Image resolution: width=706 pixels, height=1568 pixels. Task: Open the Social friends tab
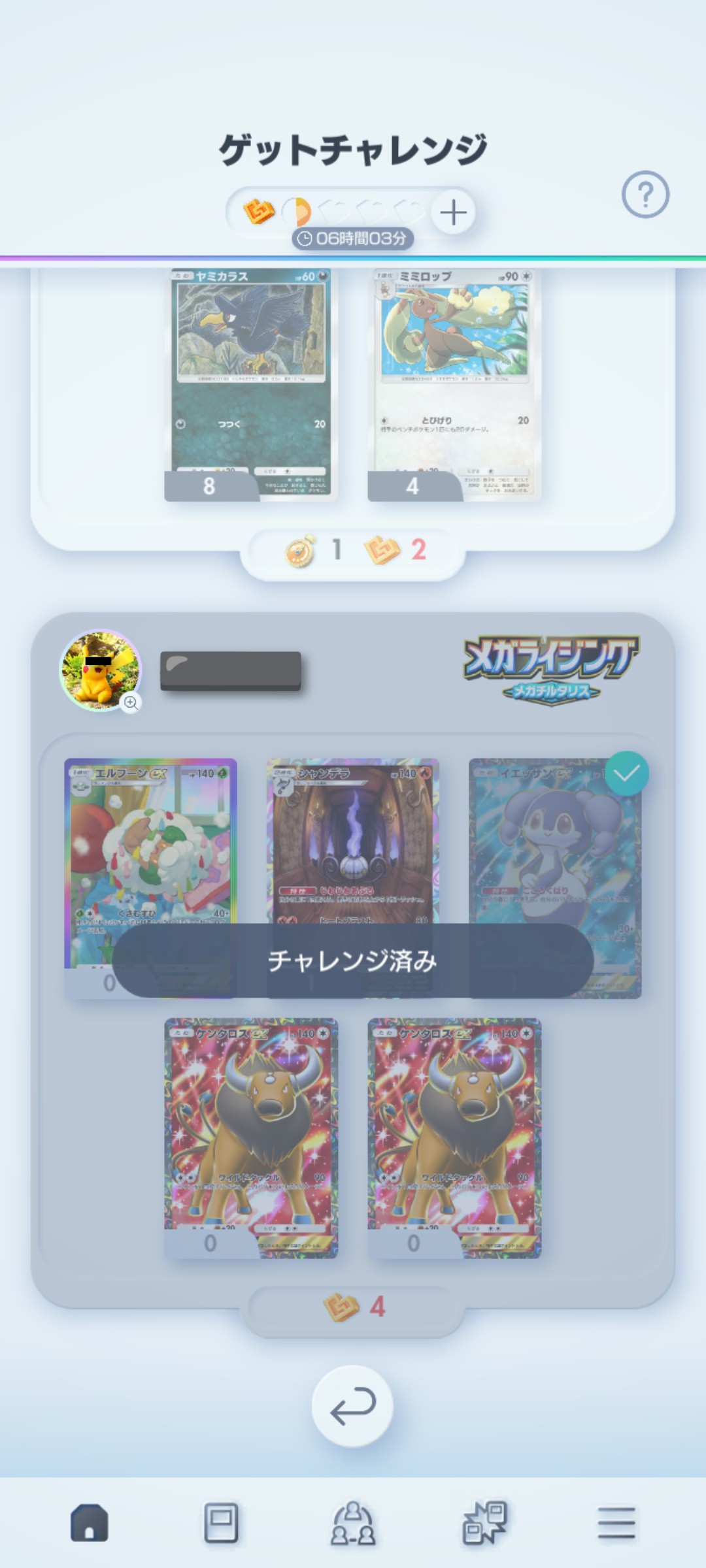(x=353, y=1523)
